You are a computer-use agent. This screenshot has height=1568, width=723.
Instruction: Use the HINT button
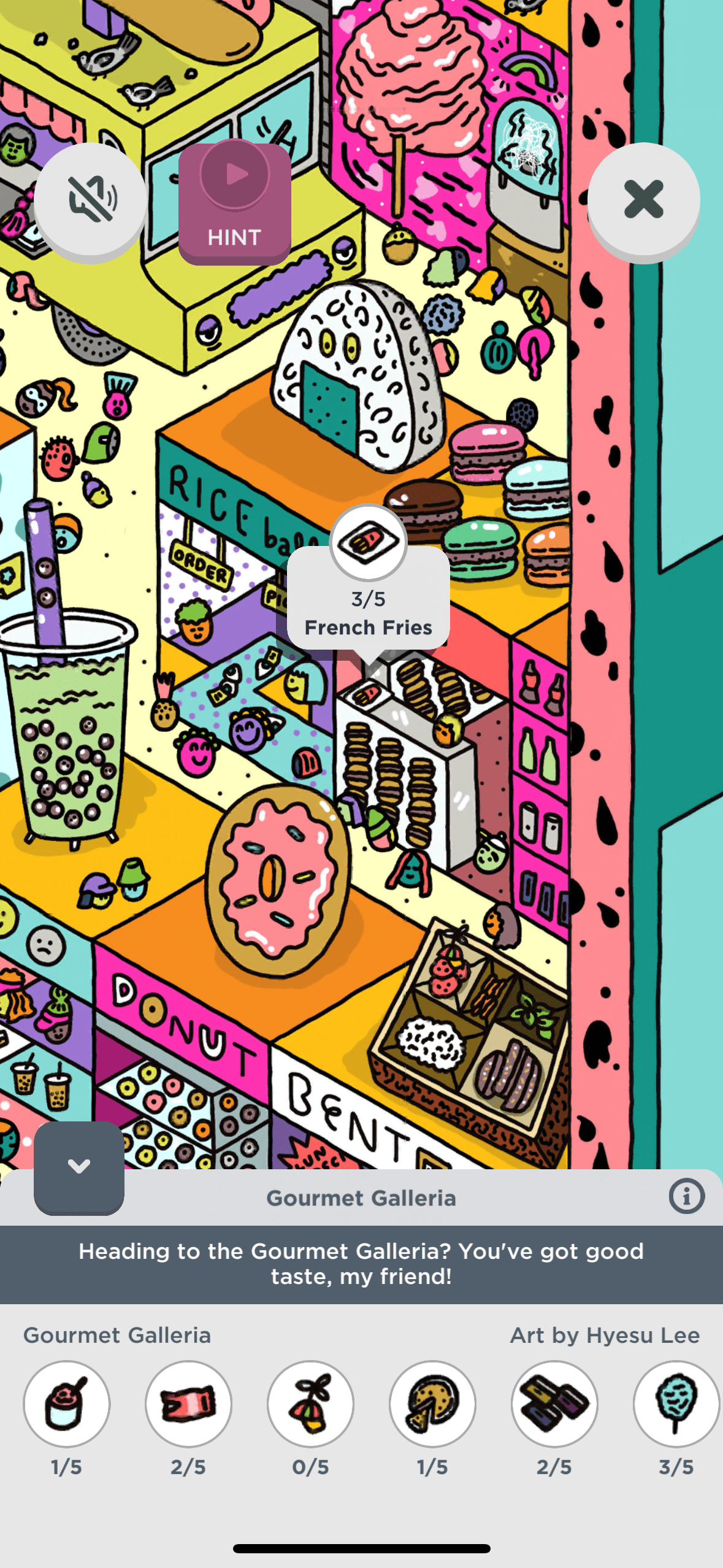point(234,204)
